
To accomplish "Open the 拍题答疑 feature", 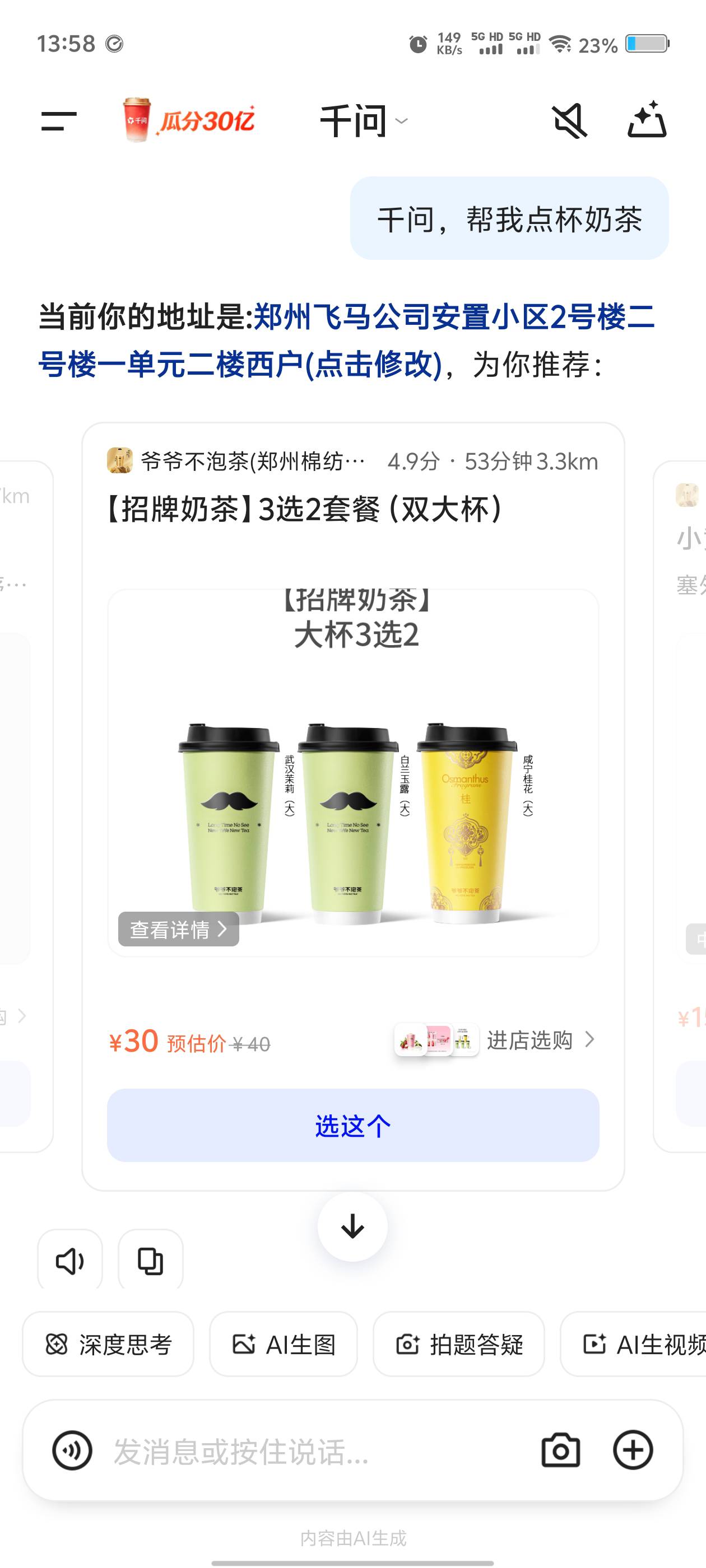I will 458,1344.
